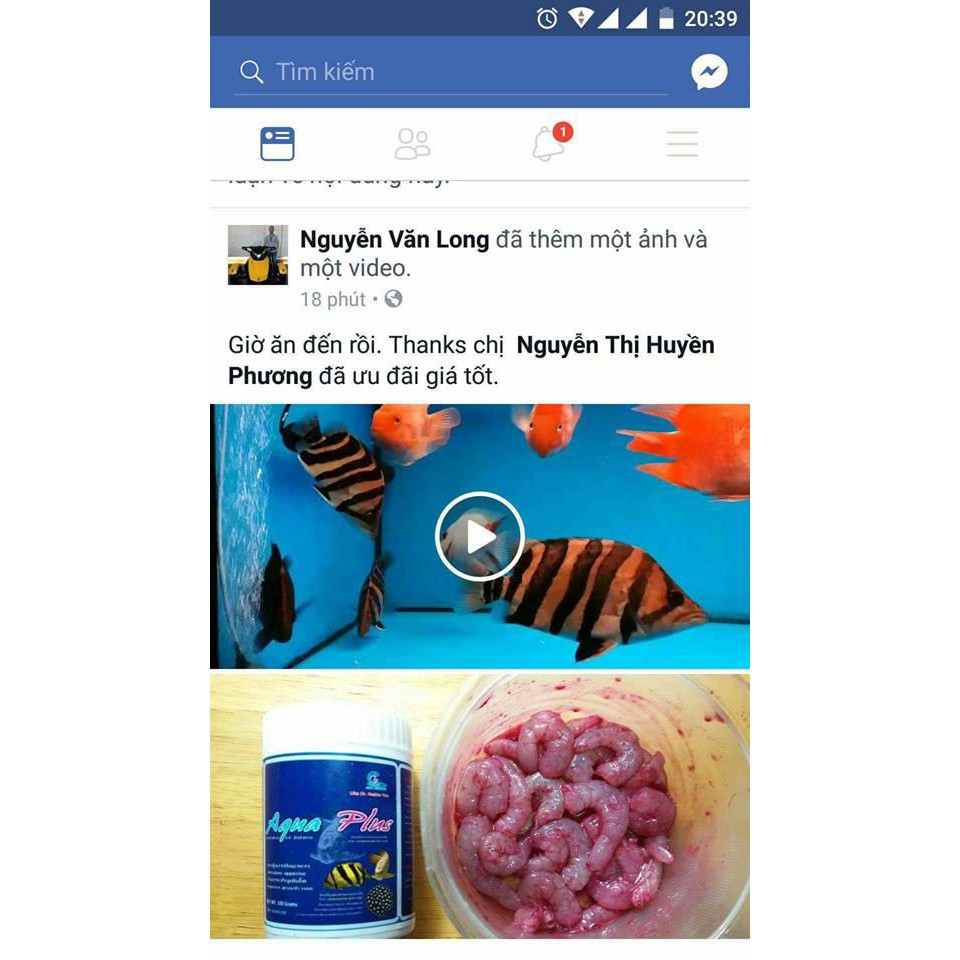The width and height of the screenshot is (960, 960).
Task: Open the Tìm kiếm search field
Action: (x=450, y=72)
